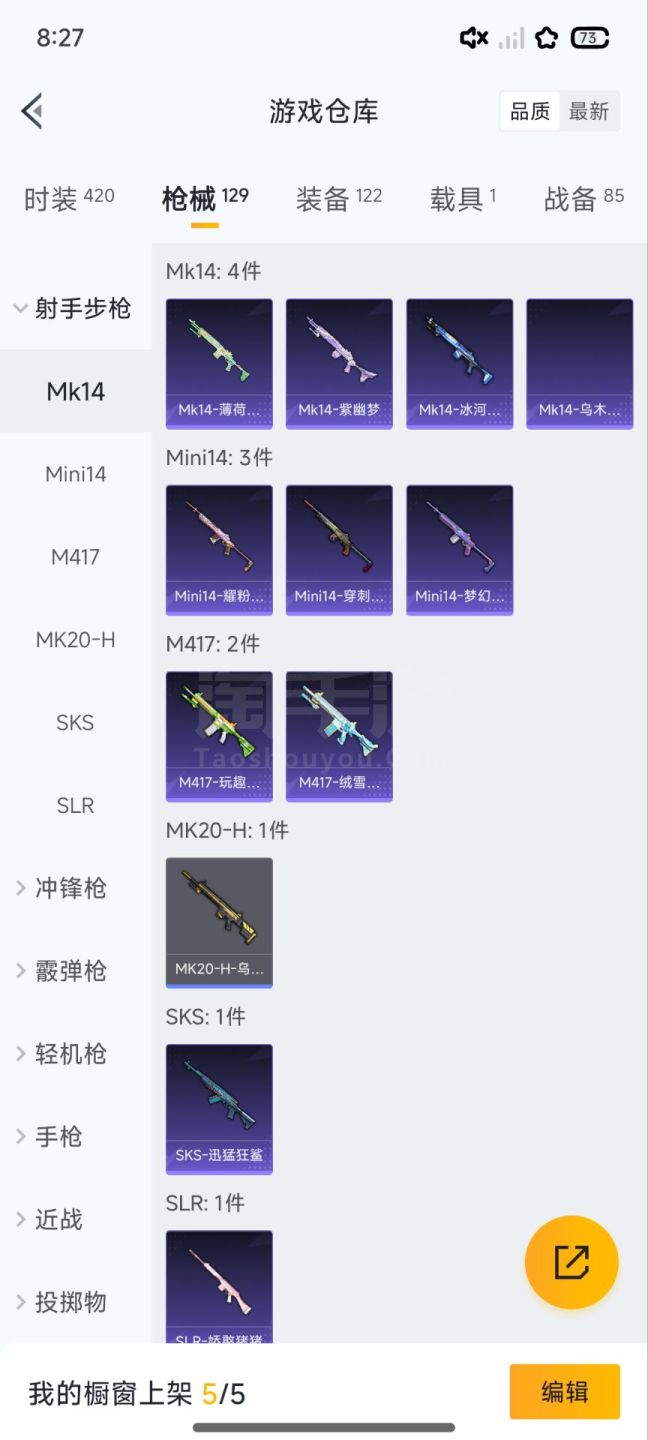Choose SLR in the side list
The width and height of the screenshot is (648, 1440).
(76, 806)
